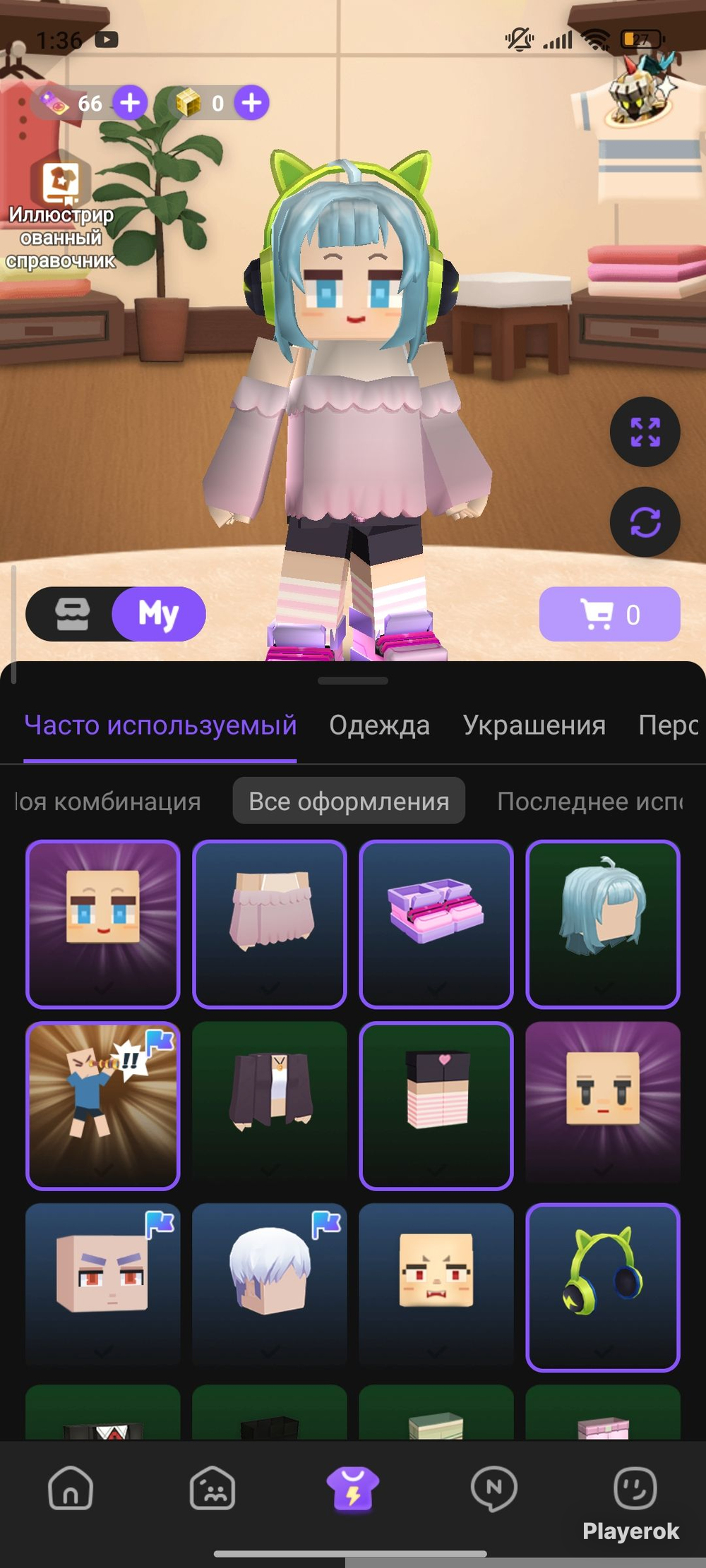Go to the home tab
The width and height of the screenshot is (706, 1568).
coord(71,1488)
